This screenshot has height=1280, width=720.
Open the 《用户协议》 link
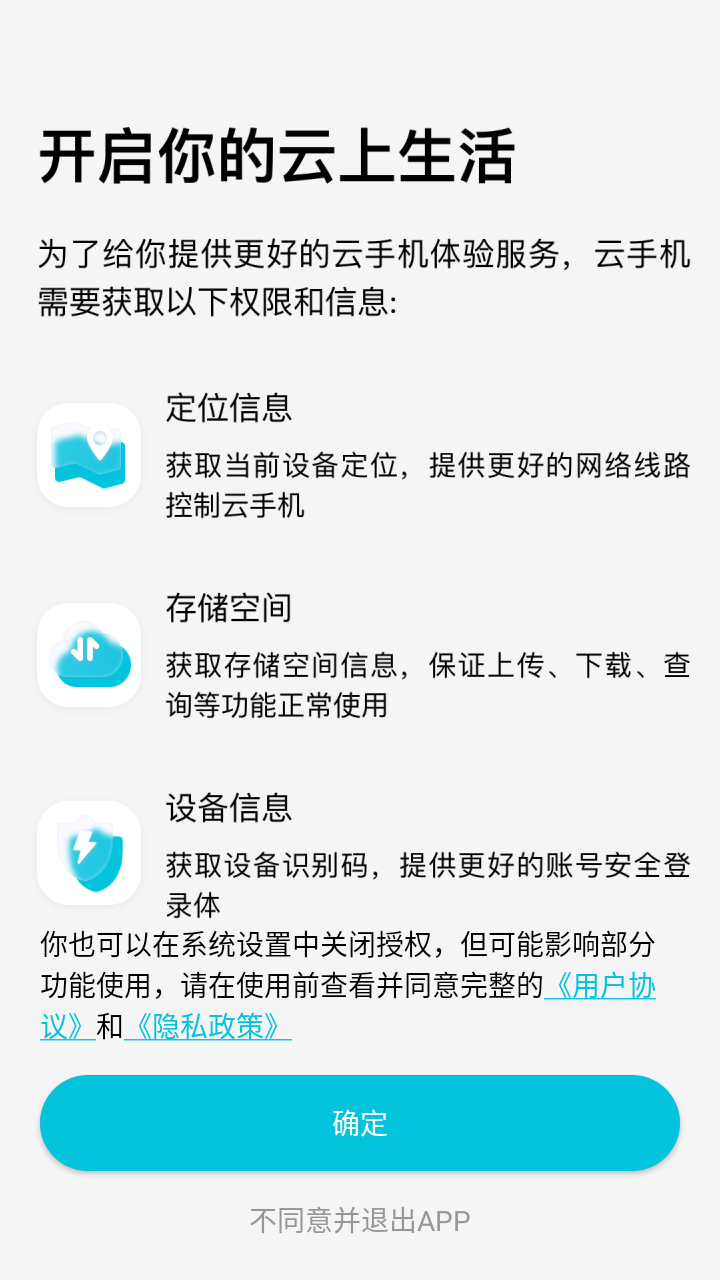point(600,986)
